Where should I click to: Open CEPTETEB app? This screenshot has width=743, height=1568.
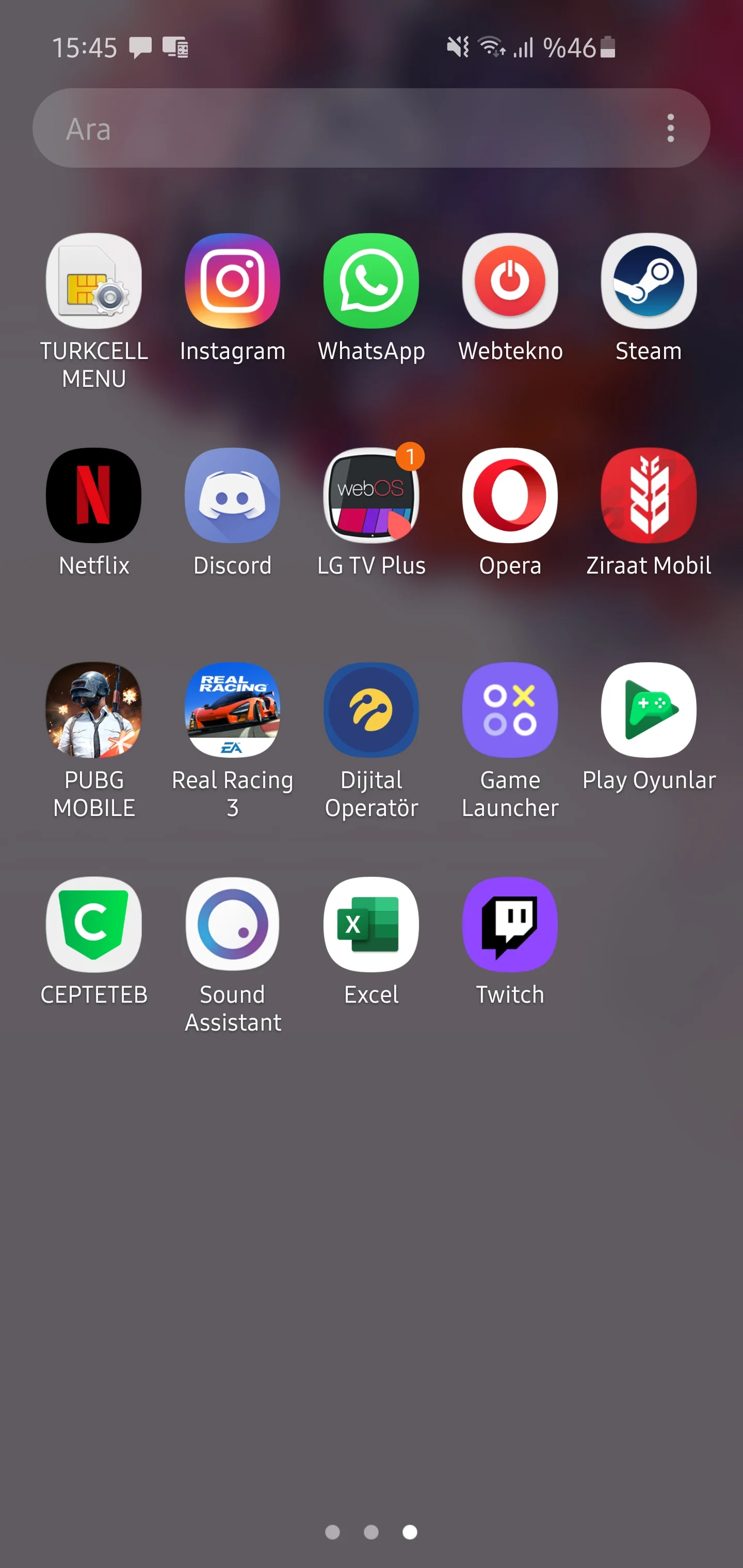tap(94, 924)
